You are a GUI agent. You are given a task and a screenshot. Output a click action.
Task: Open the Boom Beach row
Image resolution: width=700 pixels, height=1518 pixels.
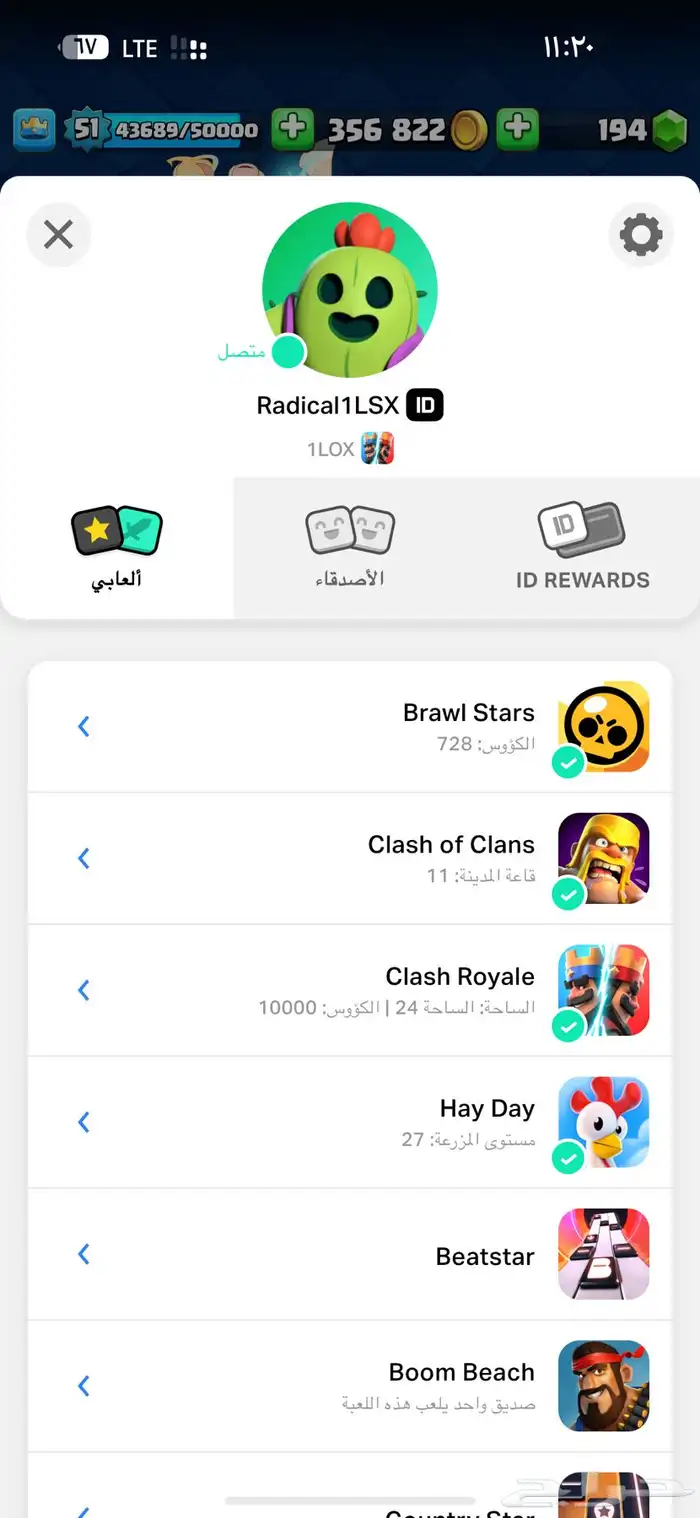point(350,1386)
